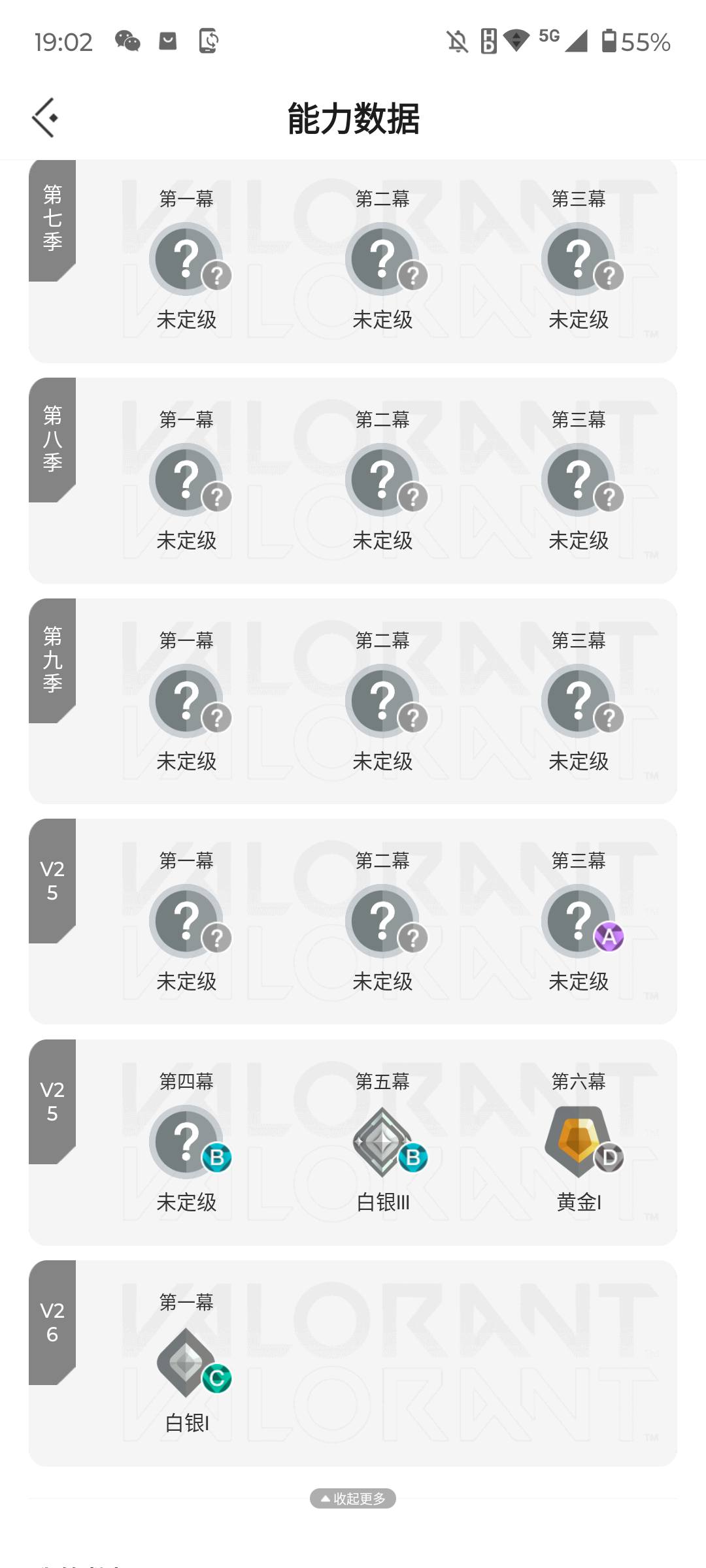Click the purple A badge on V25 第三幕
Viewport: 706px width, 1568px height.
[609, 937]
